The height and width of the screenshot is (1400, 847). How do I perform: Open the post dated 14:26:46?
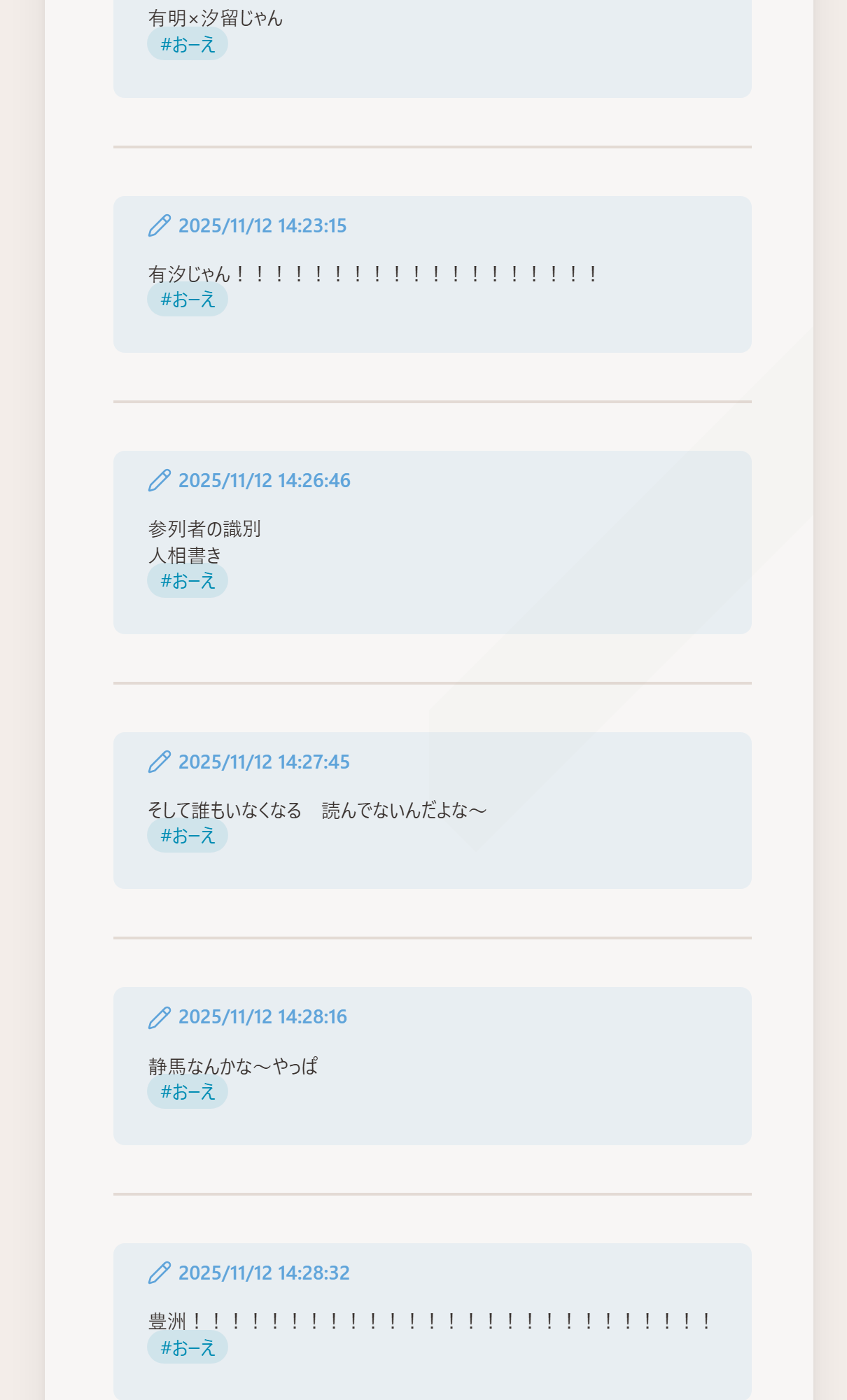[x=264, y=481]
